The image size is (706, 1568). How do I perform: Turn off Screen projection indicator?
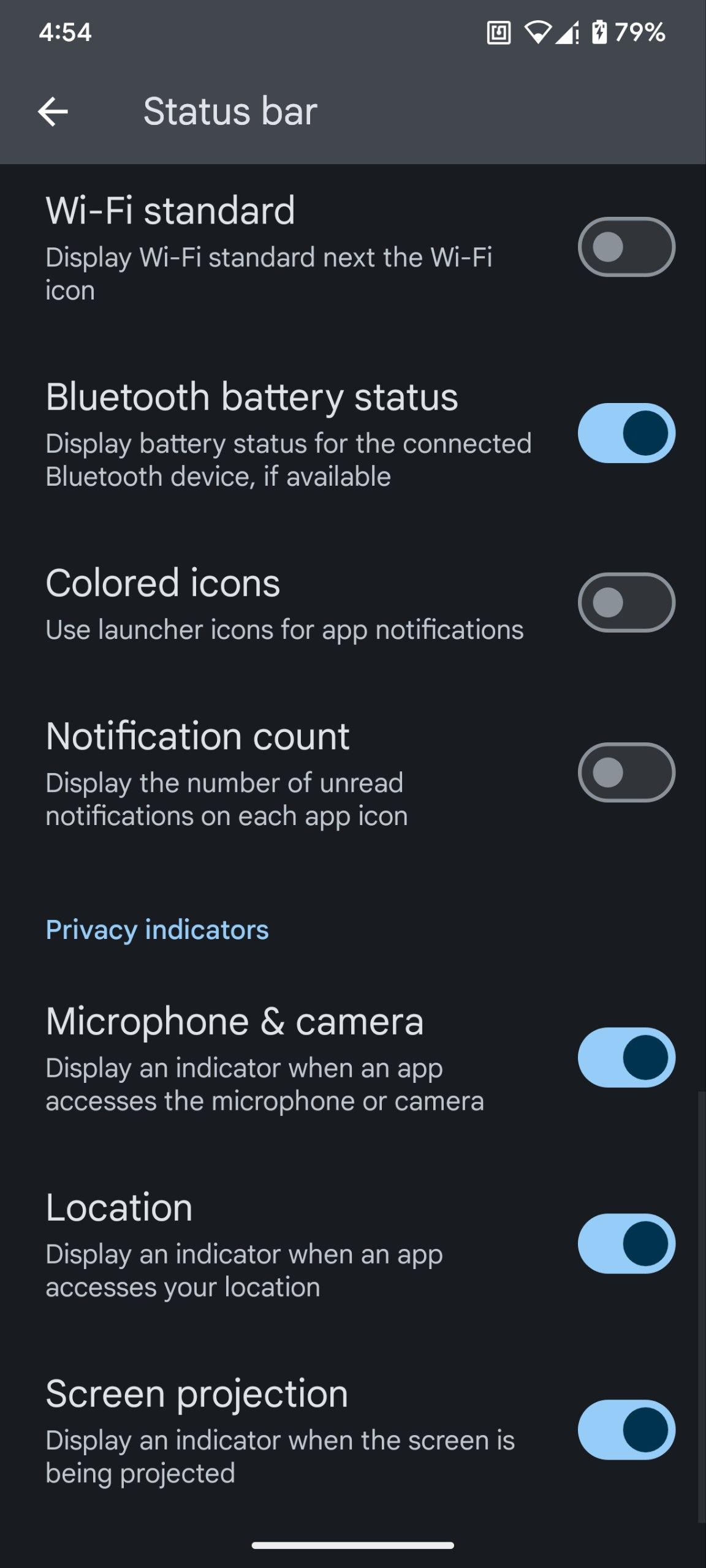click(626, 1430)
